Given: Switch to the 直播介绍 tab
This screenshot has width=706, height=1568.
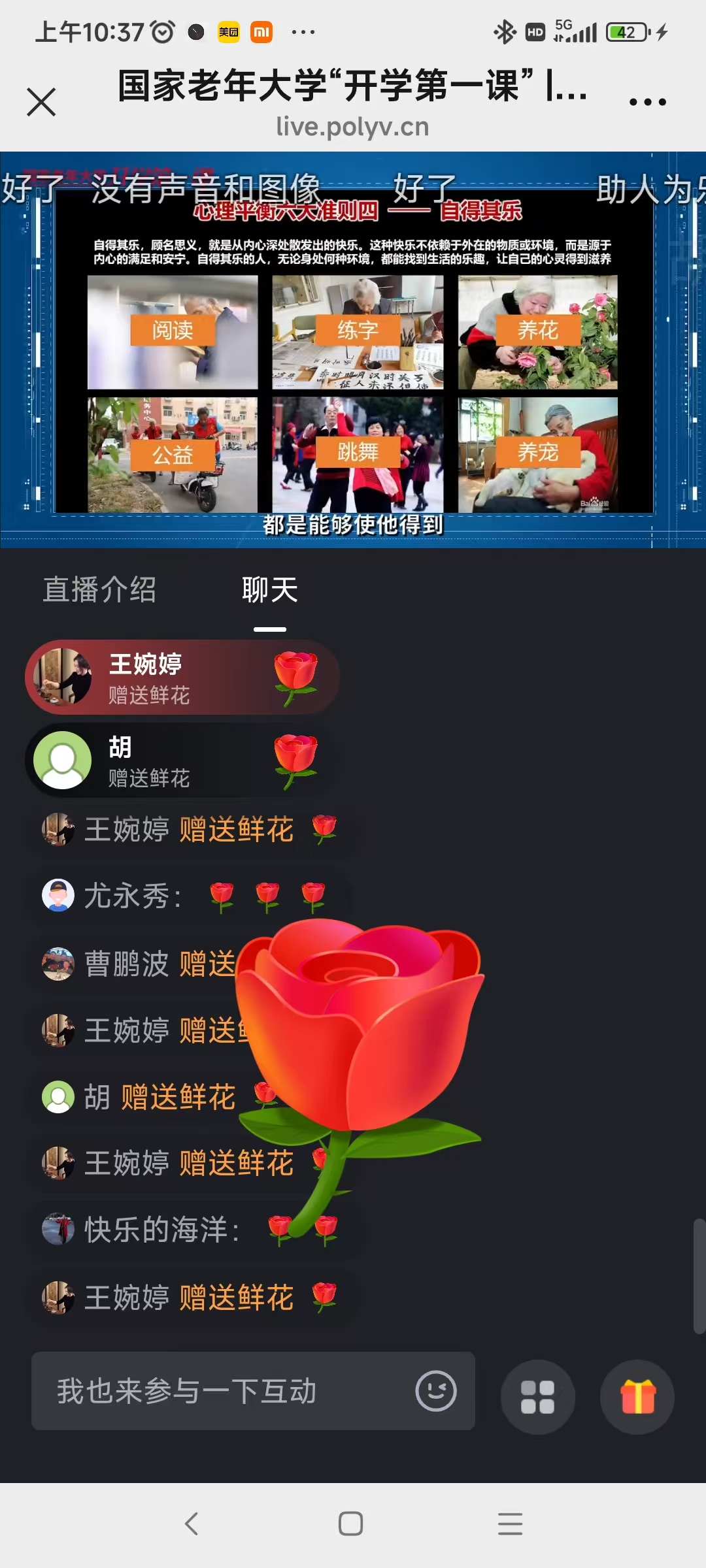Looking at the screenshot, I should tap(99, 590).
